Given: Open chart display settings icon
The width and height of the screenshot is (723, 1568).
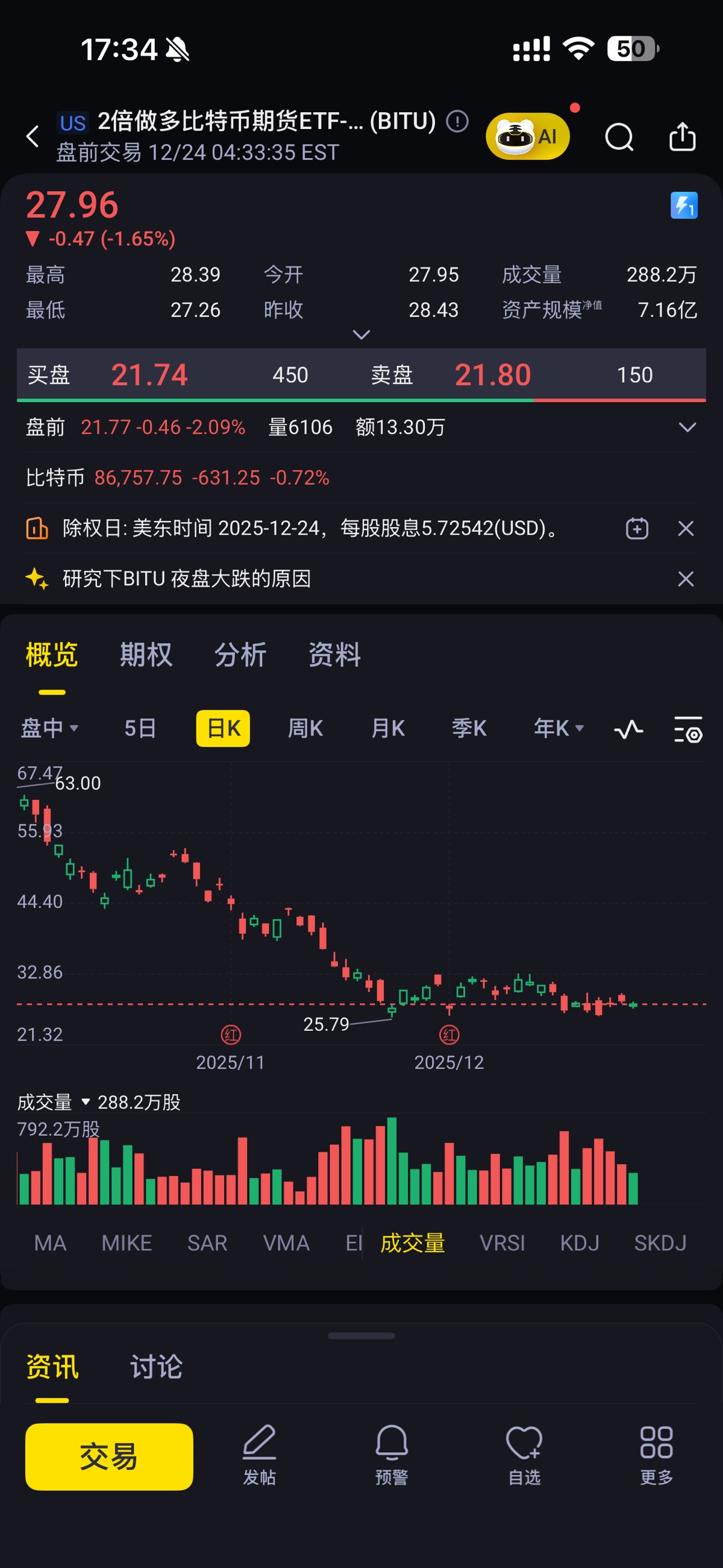Looking at the screenshot, I should coord(688,729).
